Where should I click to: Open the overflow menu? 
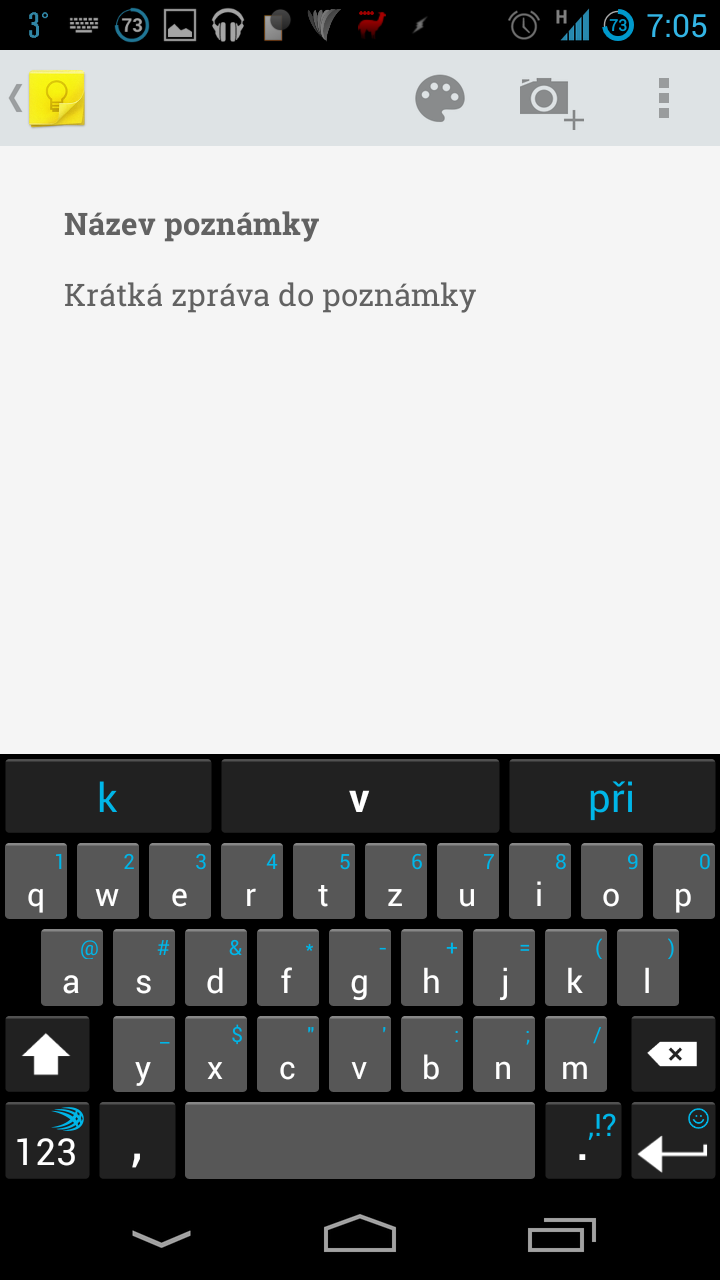[x=663, y=98]
